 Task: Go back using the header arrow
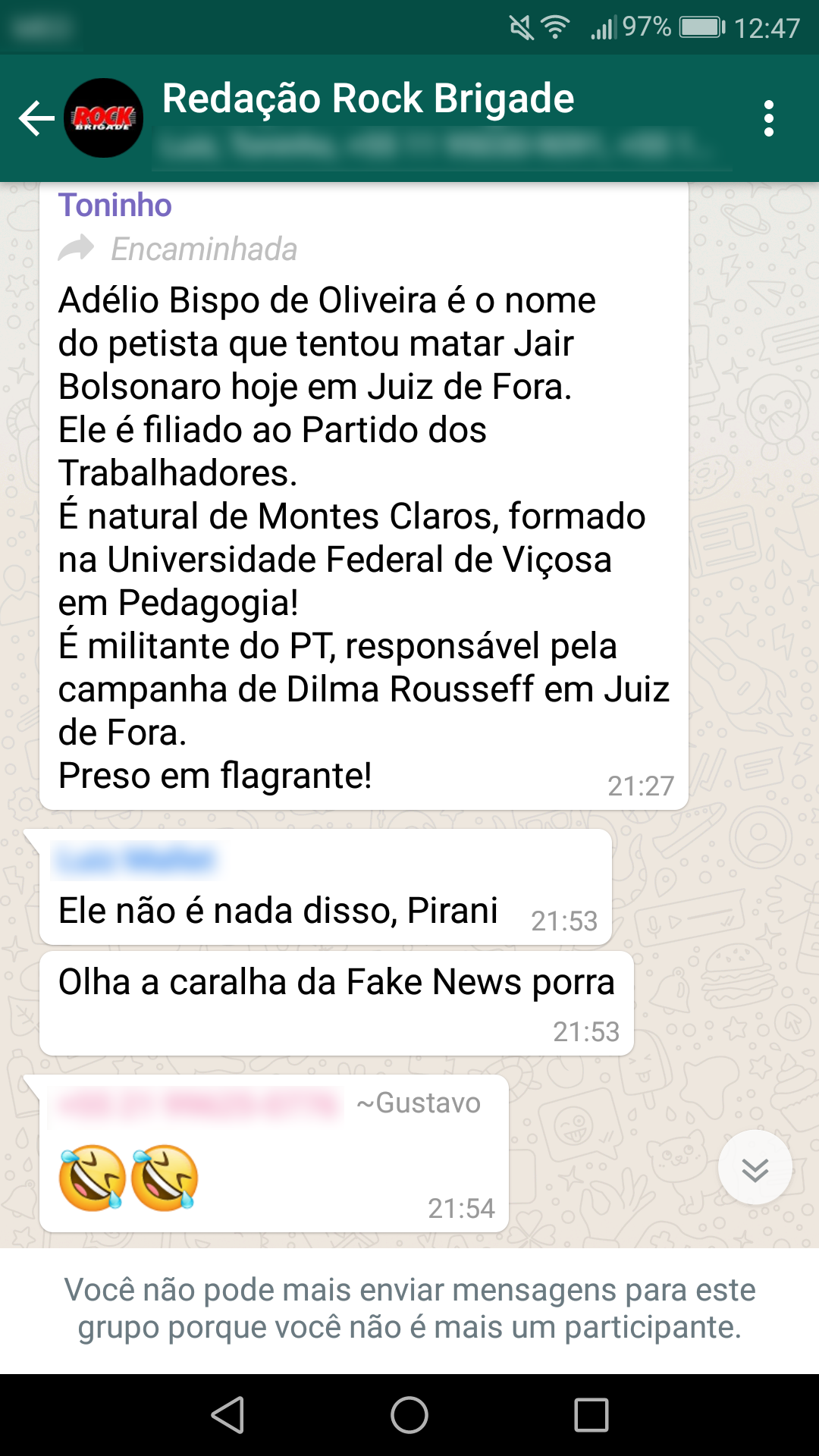click(x=36, y=119)
